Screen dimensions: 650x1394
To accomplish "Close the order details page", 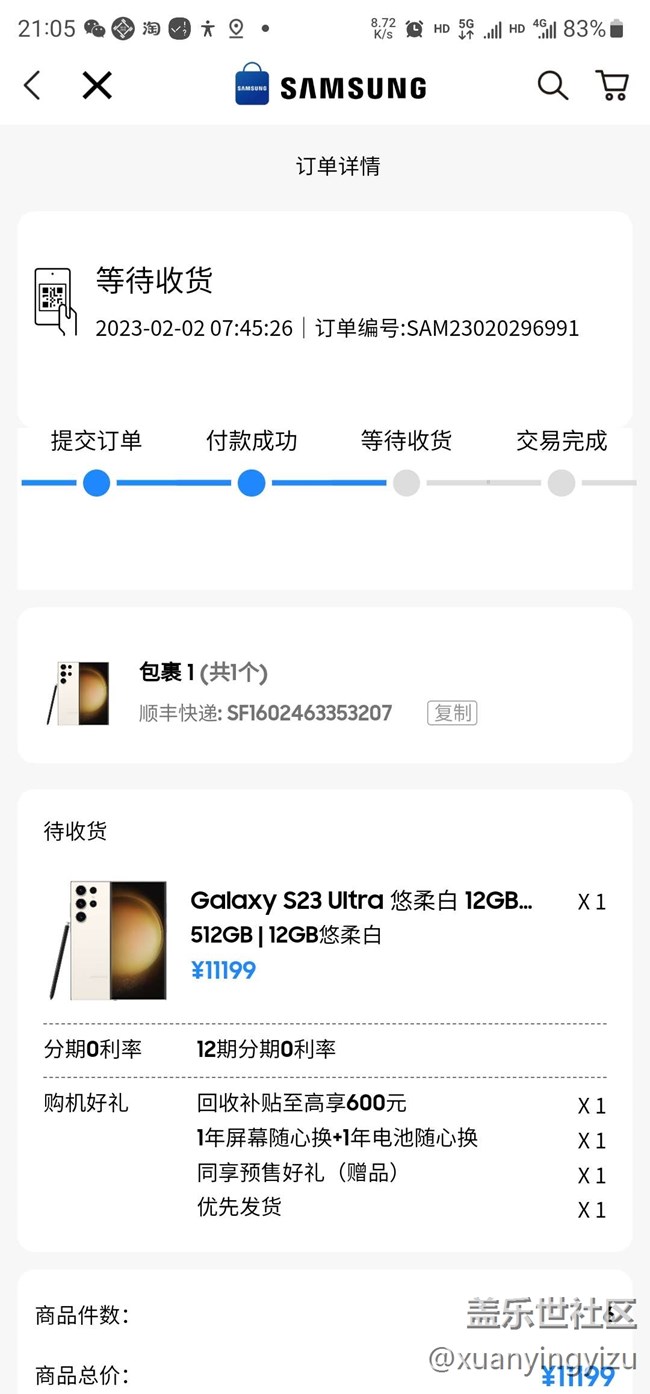I will pos(97,86).
